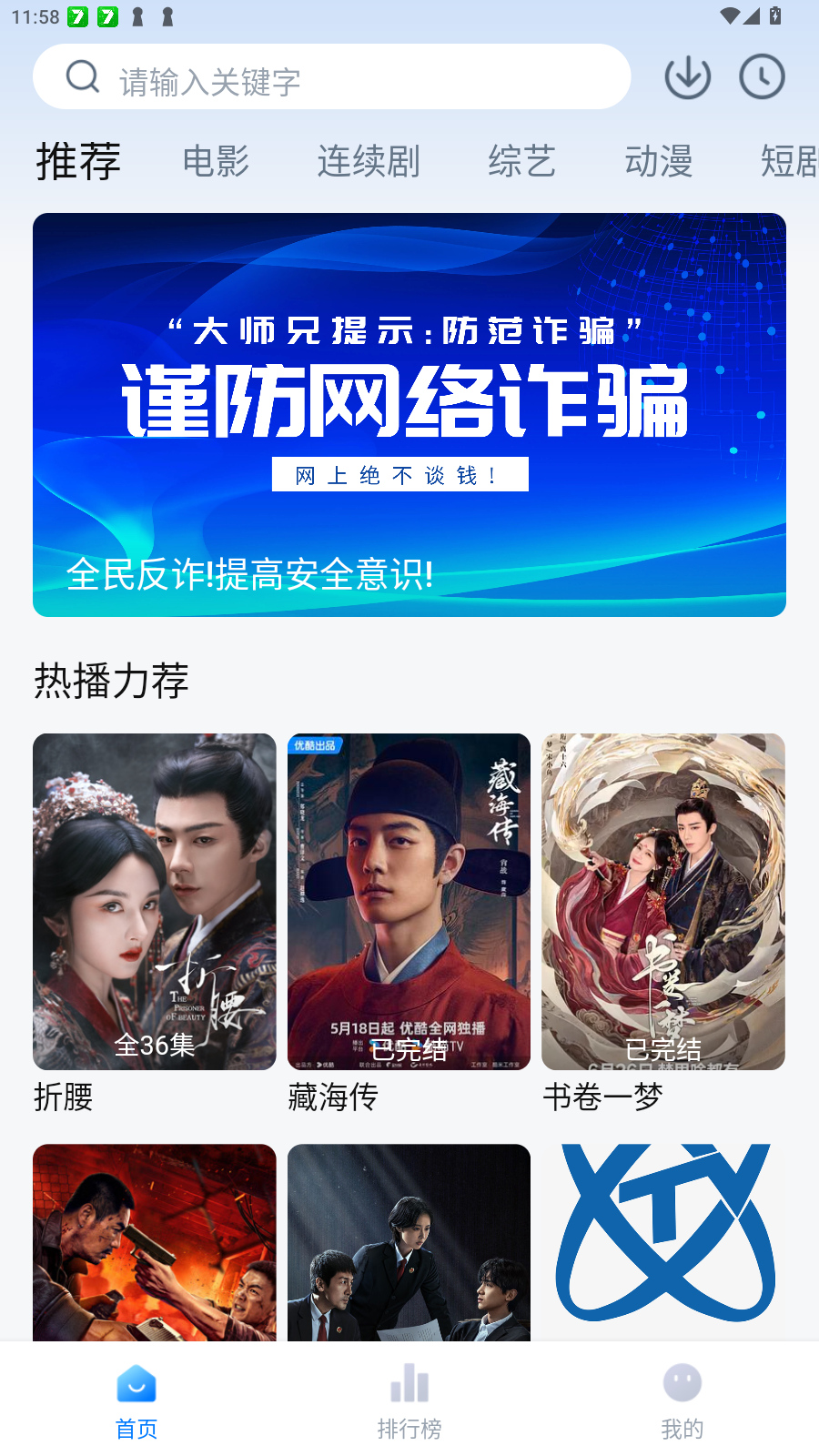Click the download icon next to search bar

point(687,76)
